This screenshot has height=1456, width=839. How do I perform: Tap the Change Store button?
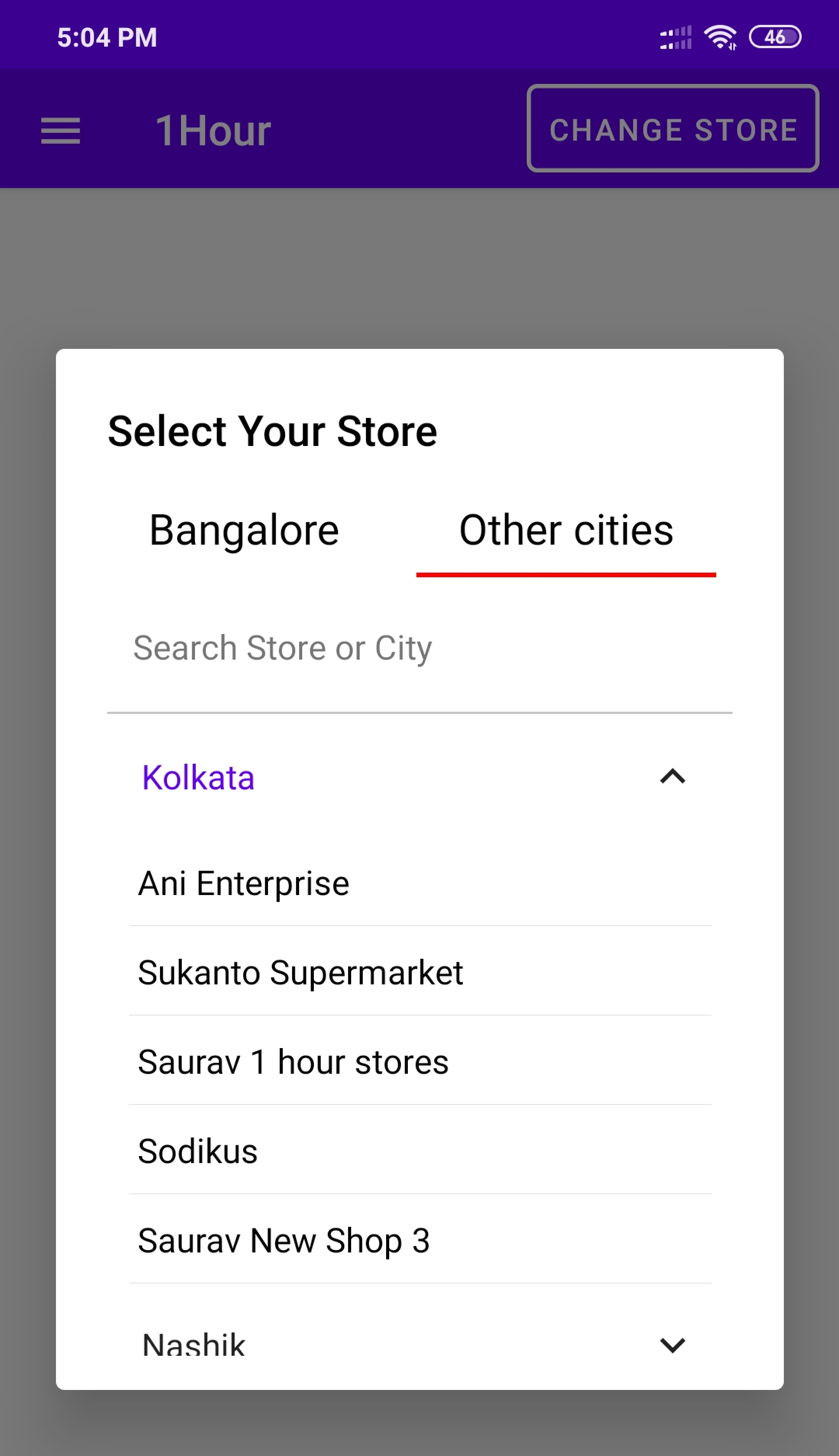(x=672, y=129)
